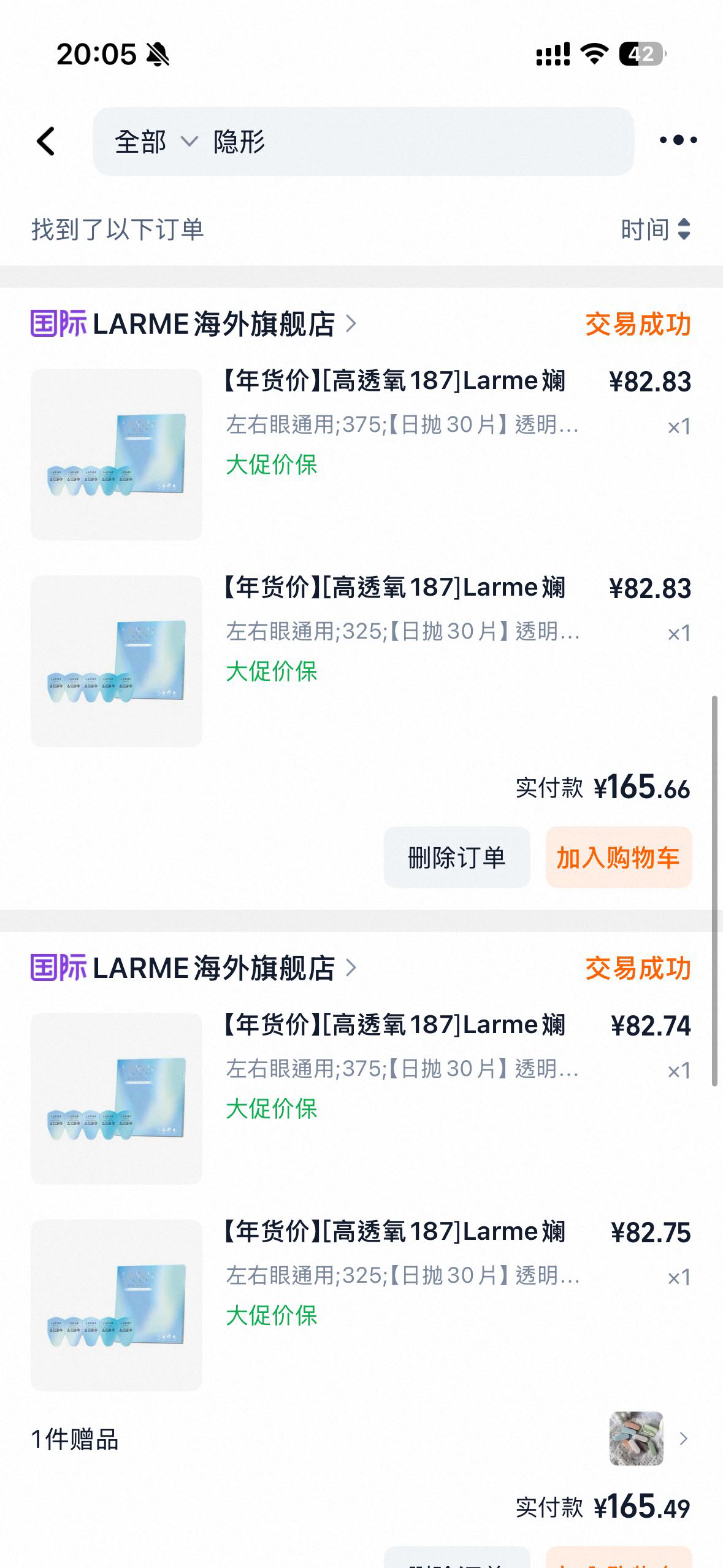Screen dimensions: 723x1568
Task: Tap the back arrow to exit search
Action: point(46,140)
